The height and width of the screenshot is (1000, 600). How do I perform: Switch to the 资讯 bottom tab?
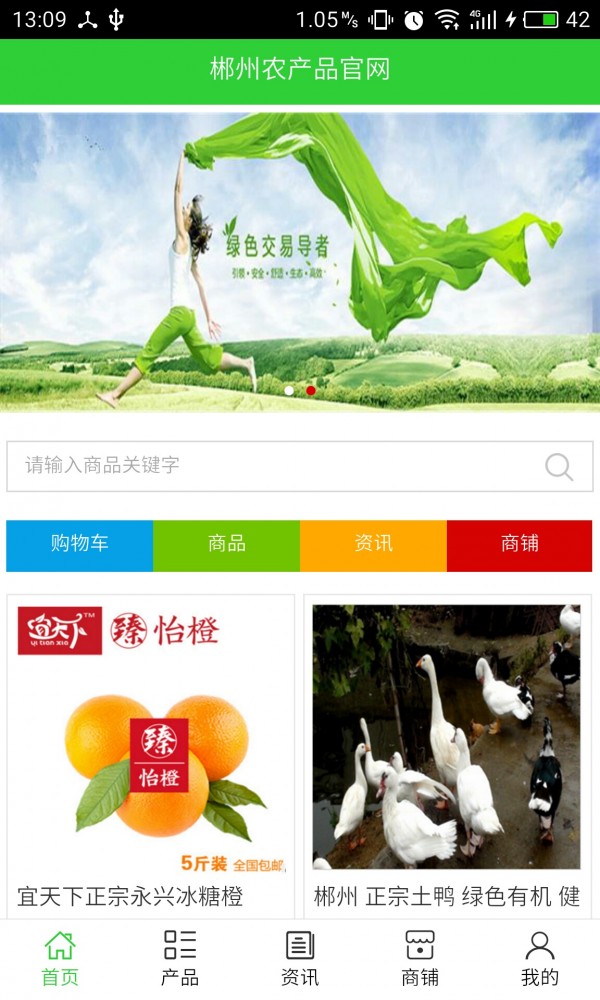(x=300, y=958)
